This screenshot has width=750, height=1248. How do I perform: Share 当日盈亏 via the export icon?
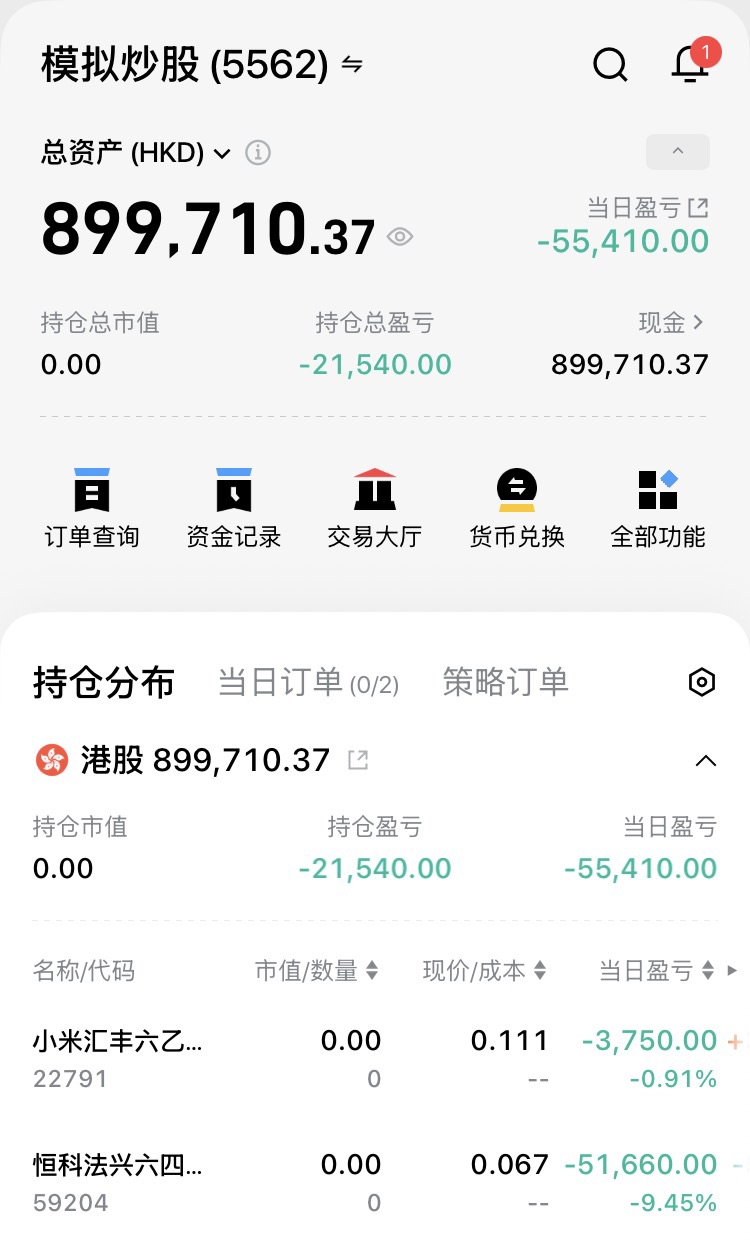pos(698,208)
